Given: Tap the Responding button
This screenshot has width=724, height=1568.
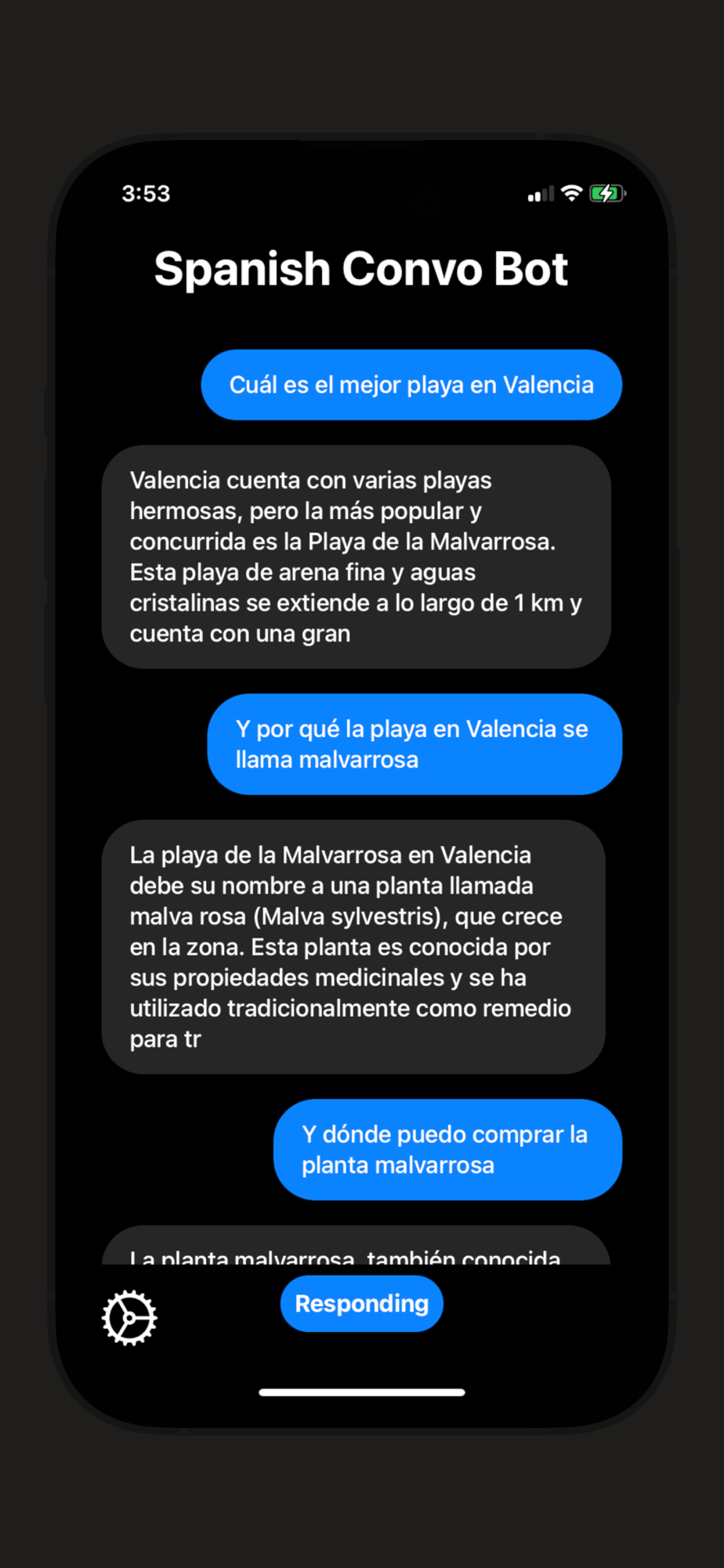Looking at the screenshot, I should (x=361, y=1303).
